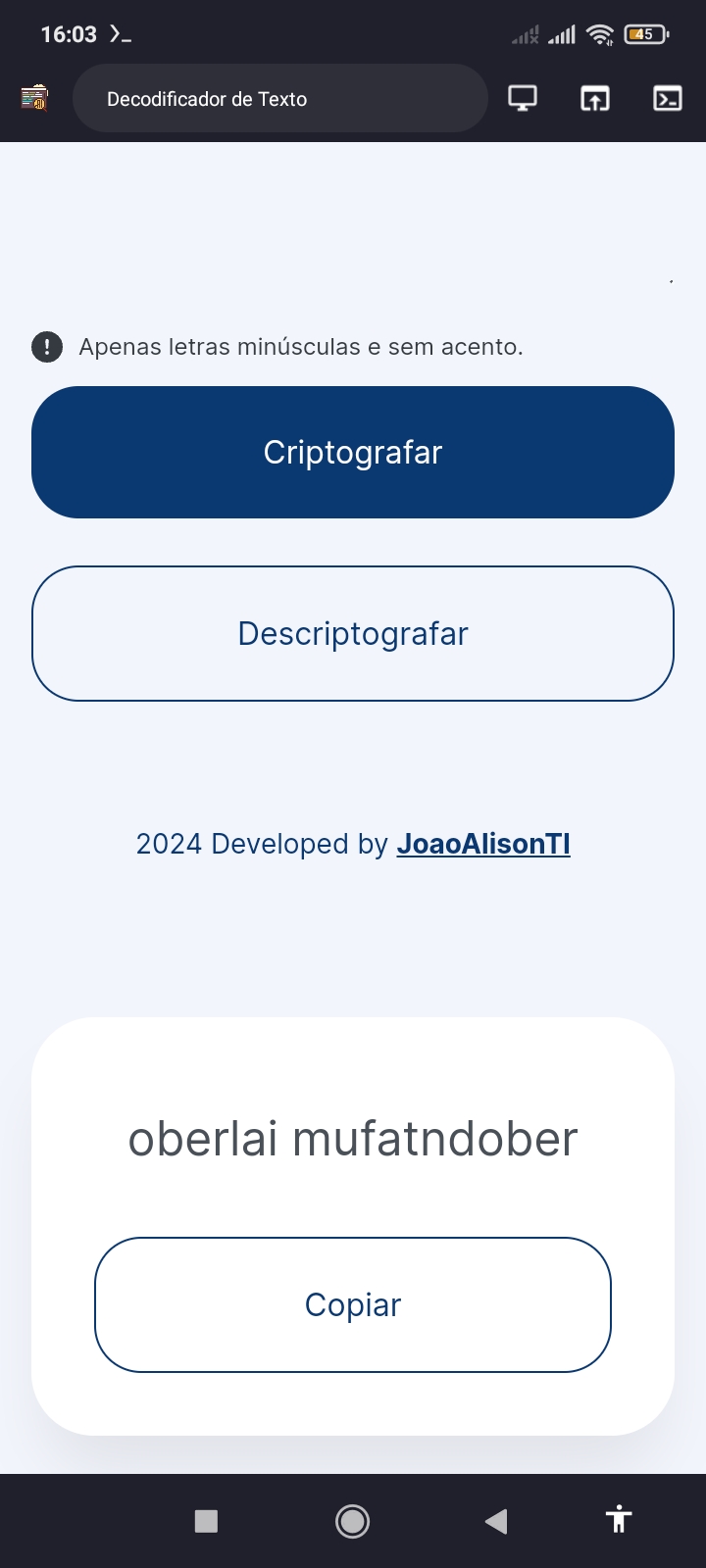Go to the home screen
This screenshot has height=1568, width=706.
[x=353, y=1520]
